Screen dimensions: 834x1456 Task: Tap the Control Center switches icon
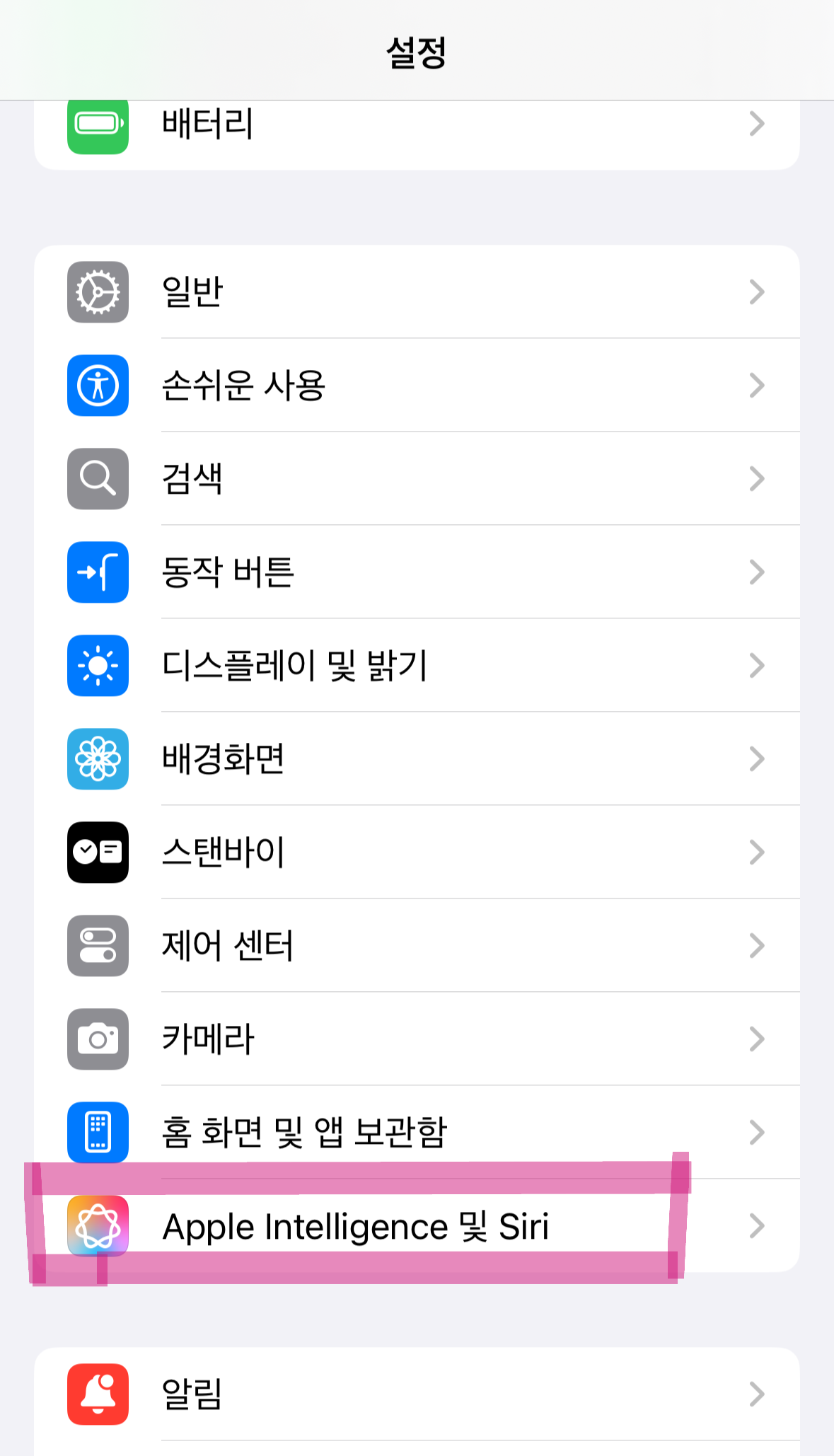pyautogui.click(x=97, y=946)
